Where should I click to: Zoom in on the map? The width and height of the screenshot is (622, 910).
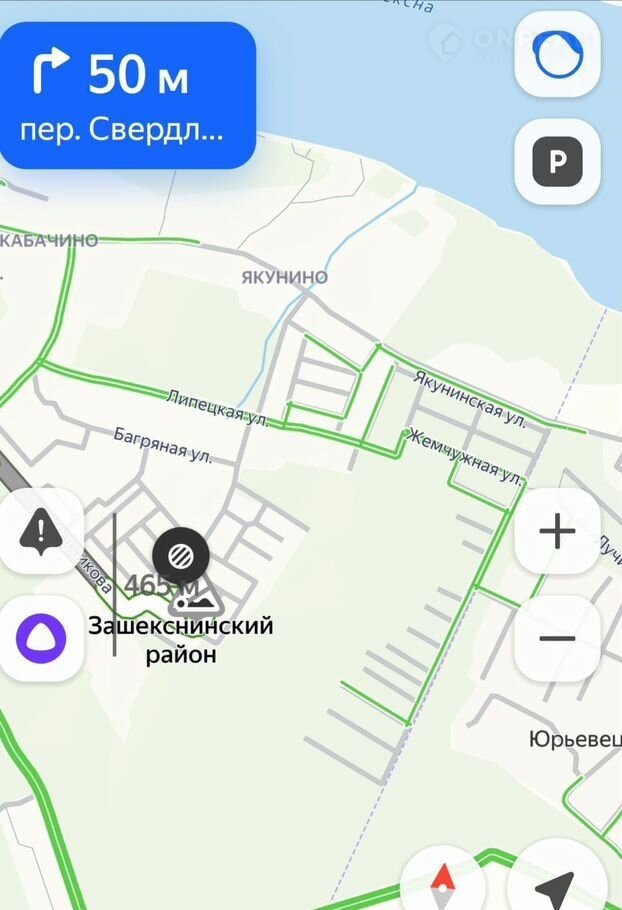pyautogui.click(x=557, y=531)
